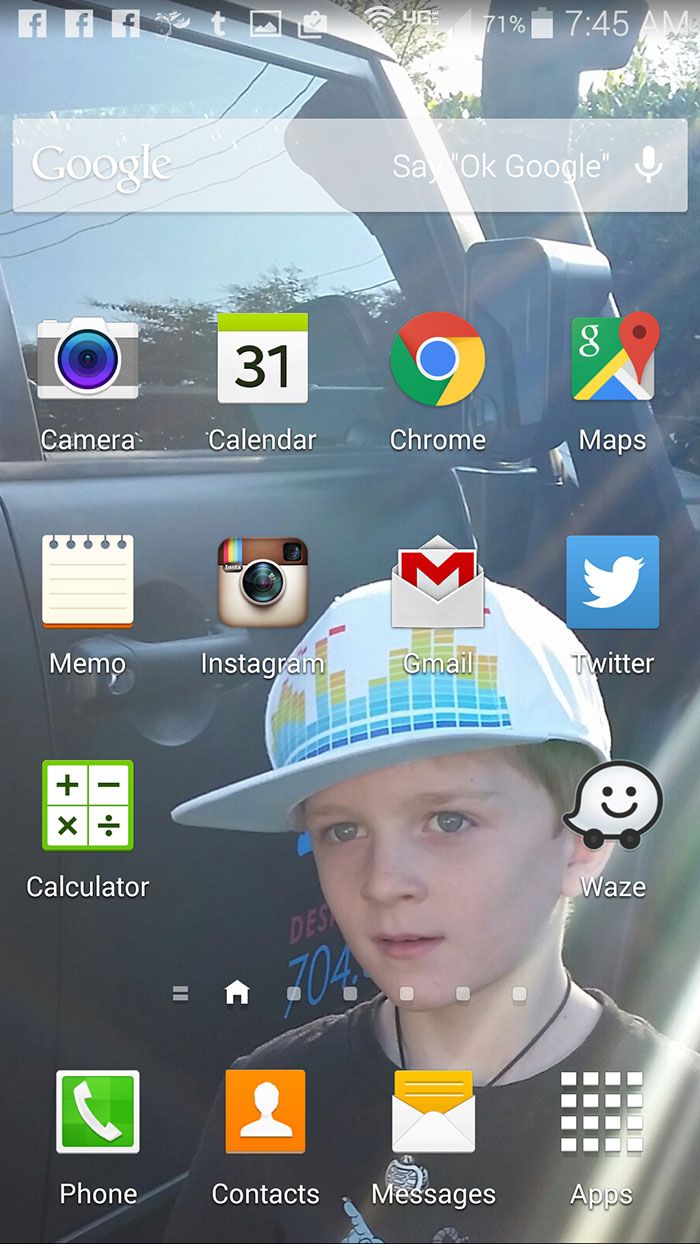The width and height of the screenshot is (700, 1244).
Task: Open Contacts from the dock
Action: 265,1112
